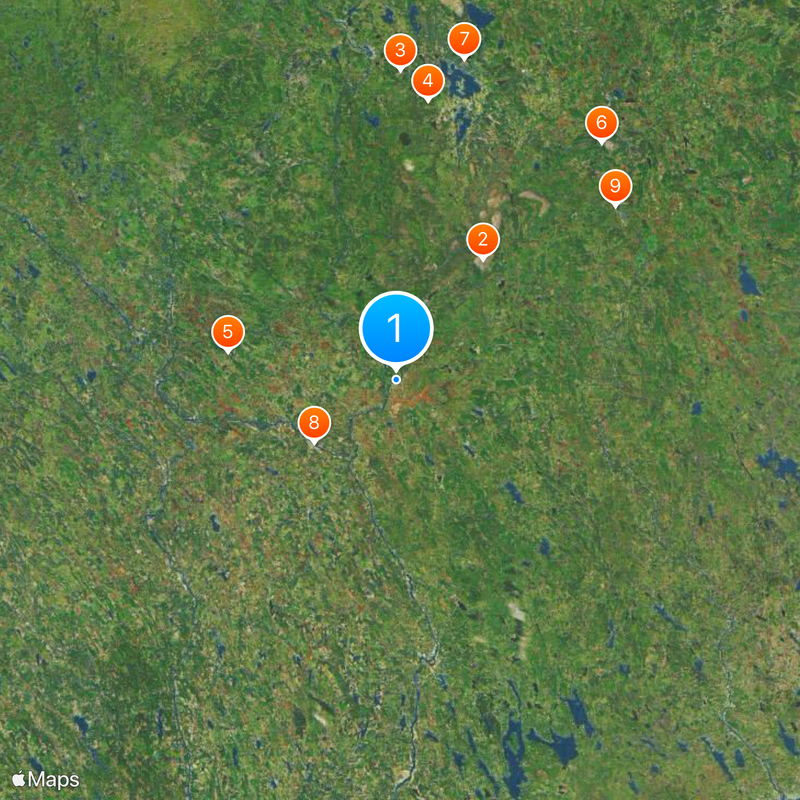This screenshot has height=800, width=800.
Task: Open map pin number 3
Action: click(x=401, y=50)
